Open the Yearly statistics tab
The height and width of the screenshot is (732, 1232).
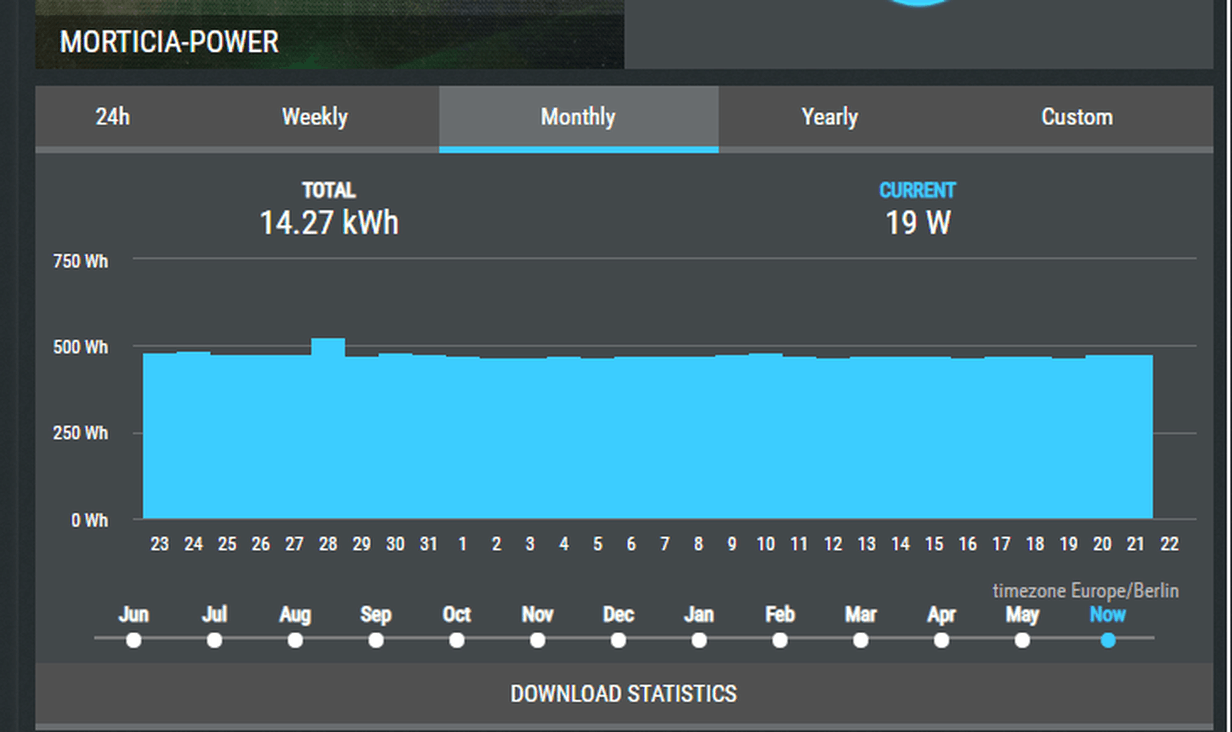point(829,117)
